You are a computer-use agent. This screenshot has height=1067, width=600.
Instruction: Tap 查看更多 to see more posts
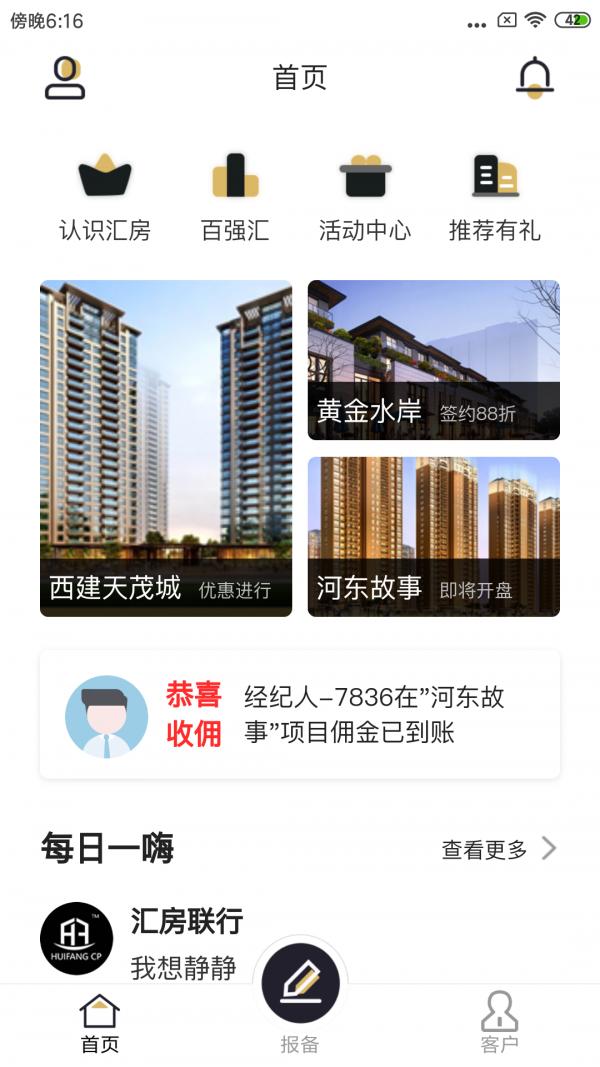499,850
